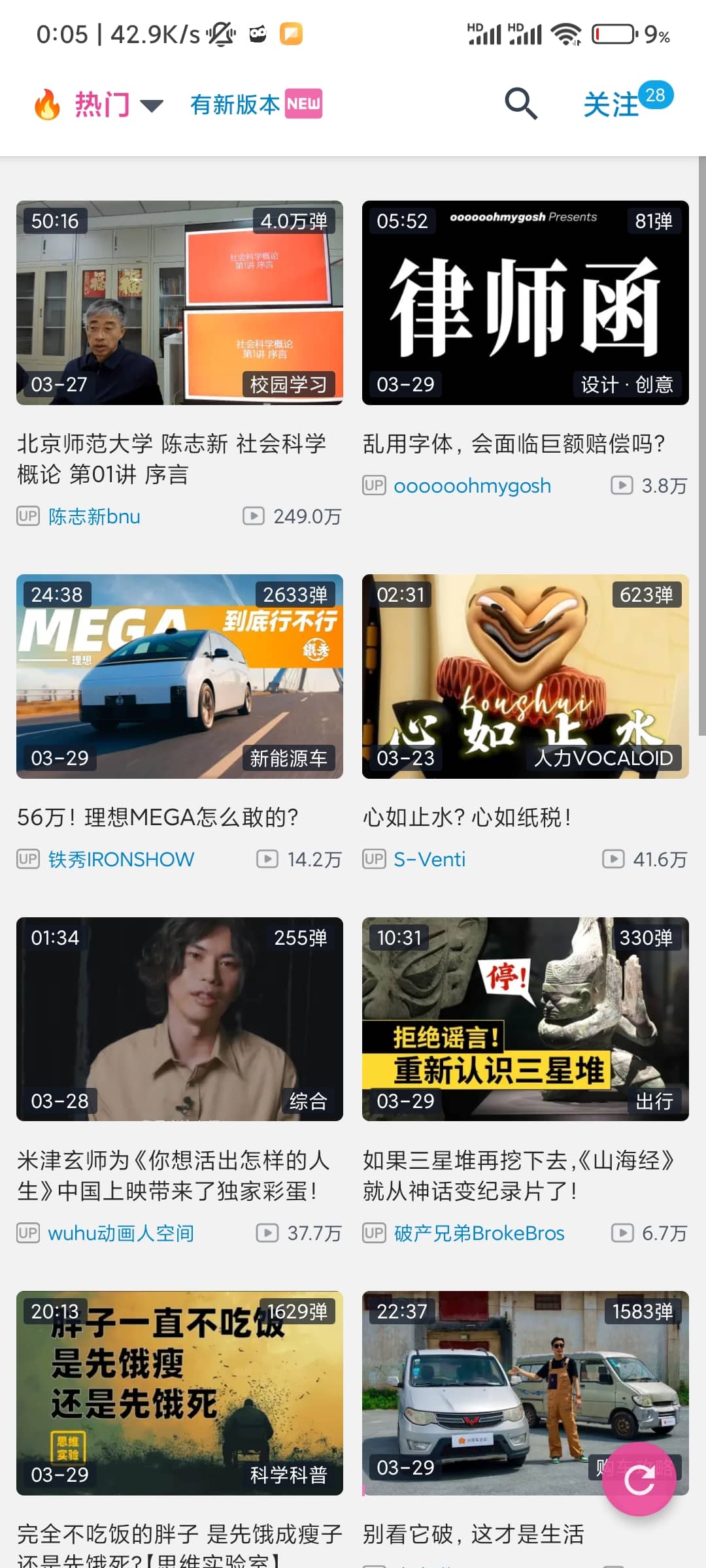Tap the play-count icon next to 41.6万
Viewport: 706px width, 1568px height.
[x=614, y=859]
